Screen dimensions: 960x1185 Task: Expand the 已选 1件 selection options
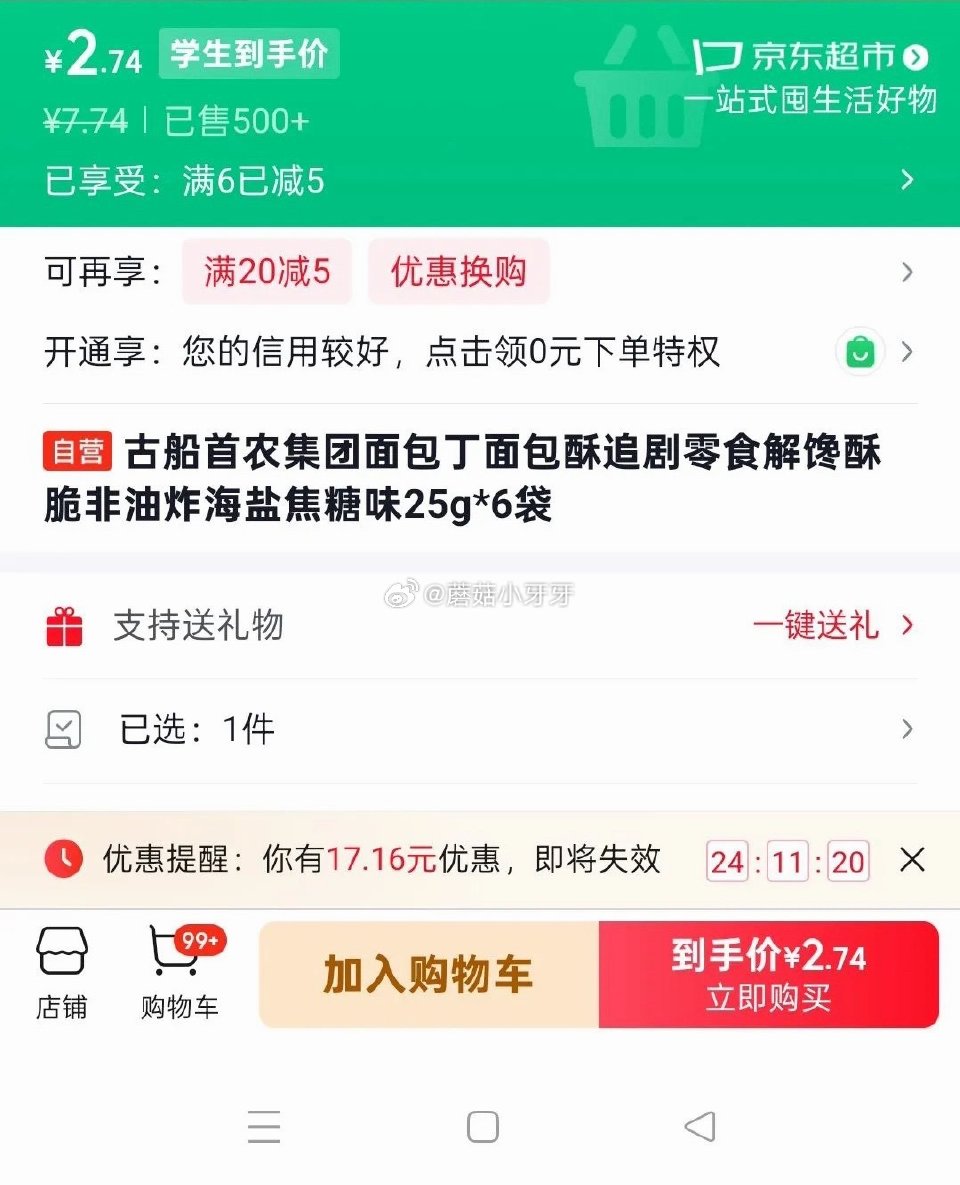(x=906, y=730)
